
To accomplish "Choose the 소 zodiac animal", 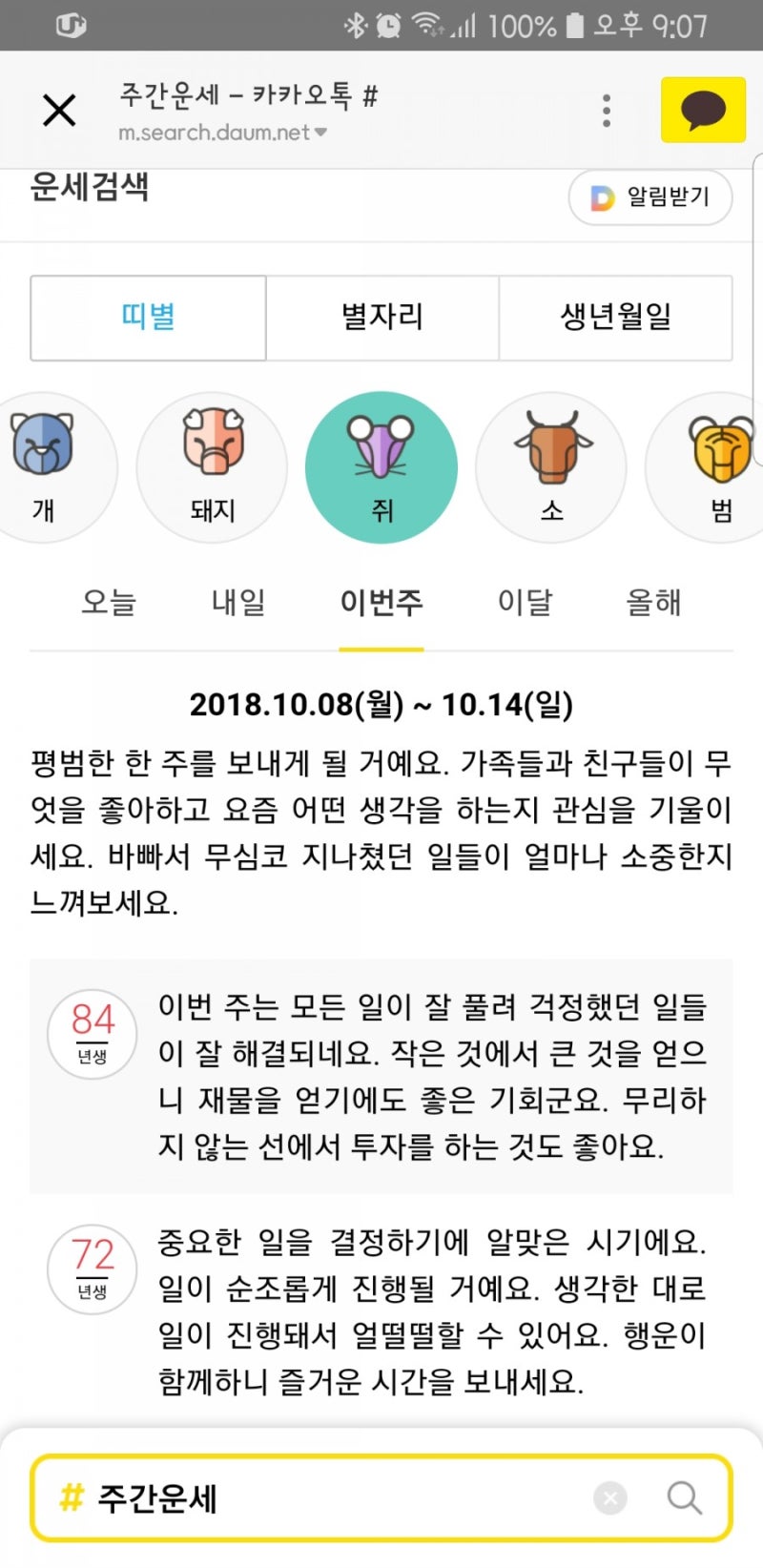I will point(551,467).
